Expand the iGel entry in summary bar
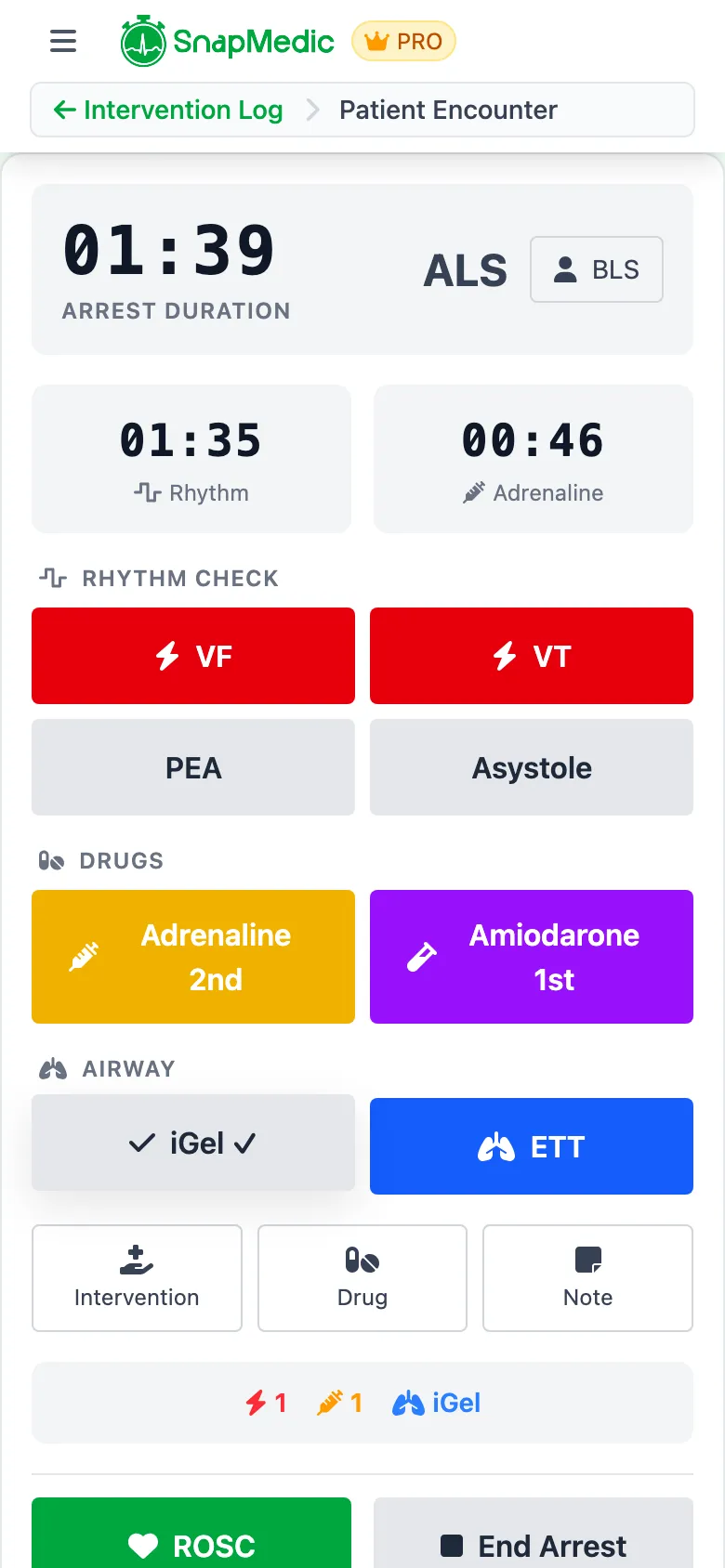This screenshot has width=725, height=1568. tap(435, 1403)
